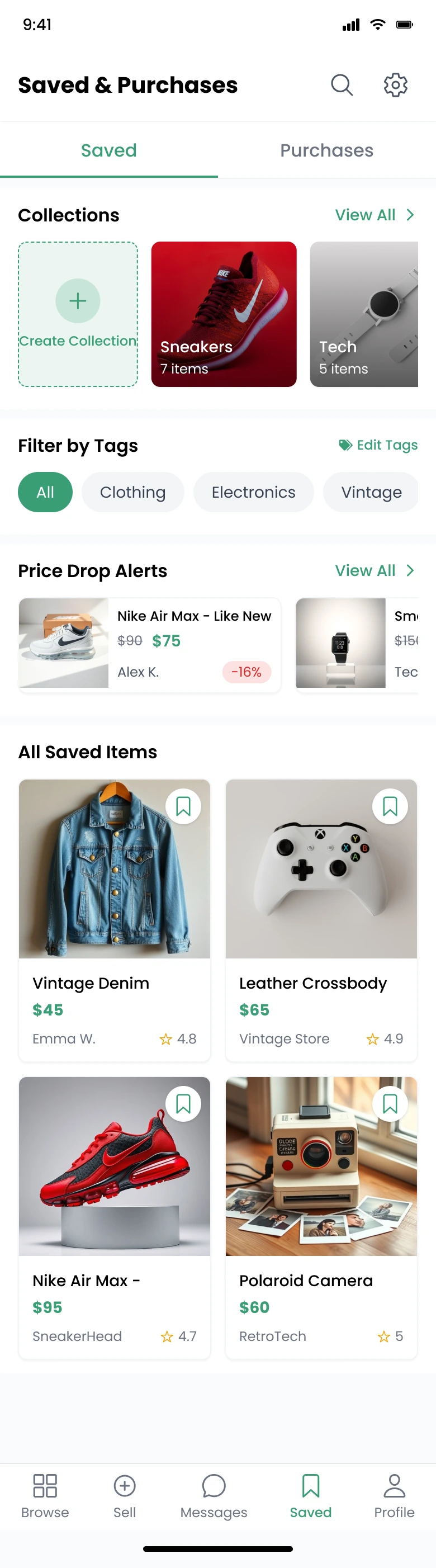Open the Tech collection
The width and height of the screenshot is (436, 1568).
364,314
